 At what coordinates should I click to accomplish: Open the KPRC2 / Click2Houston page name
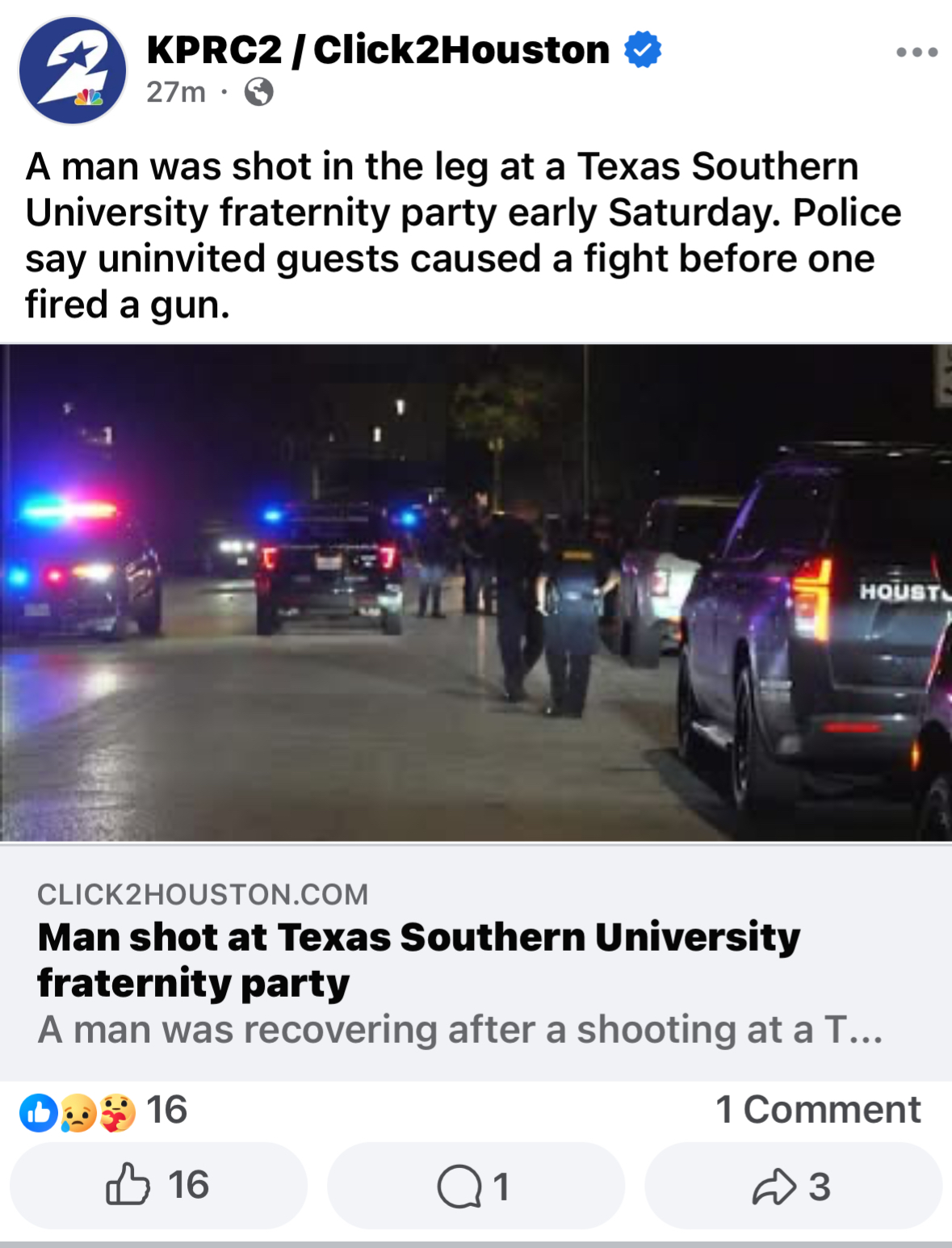click(378, 50)
